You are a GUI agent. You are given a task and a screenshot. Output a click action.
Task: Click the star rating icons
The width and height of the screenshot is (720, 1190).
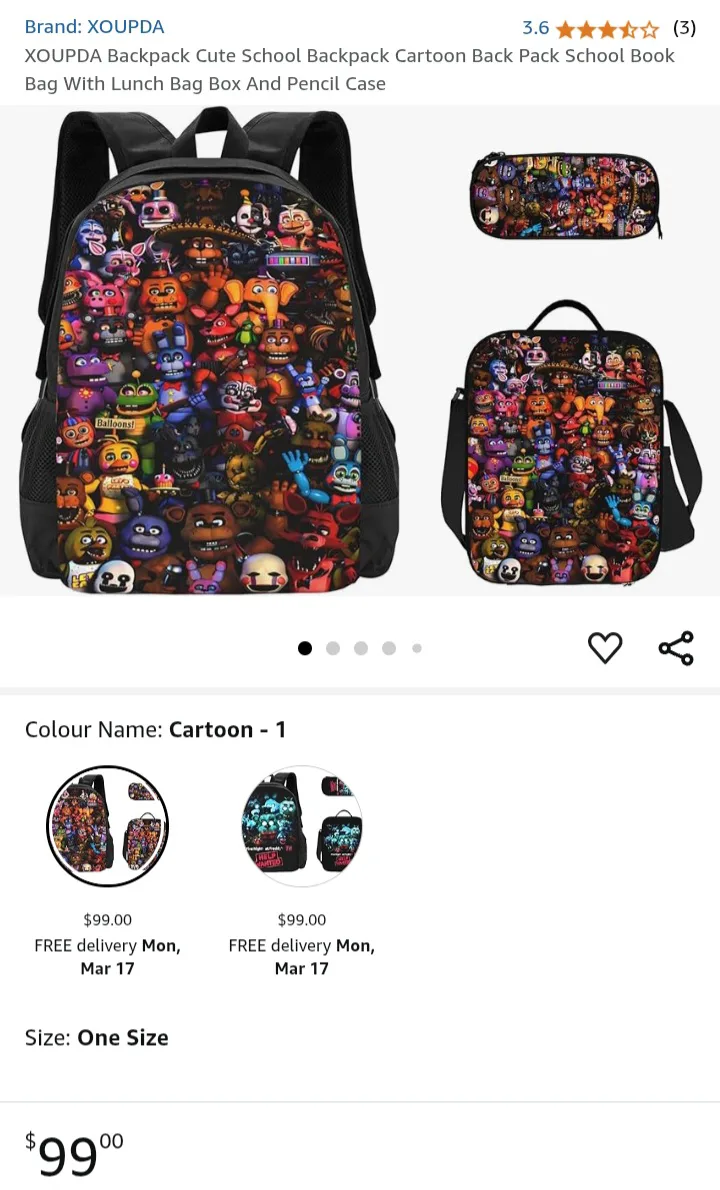(602, 29)
